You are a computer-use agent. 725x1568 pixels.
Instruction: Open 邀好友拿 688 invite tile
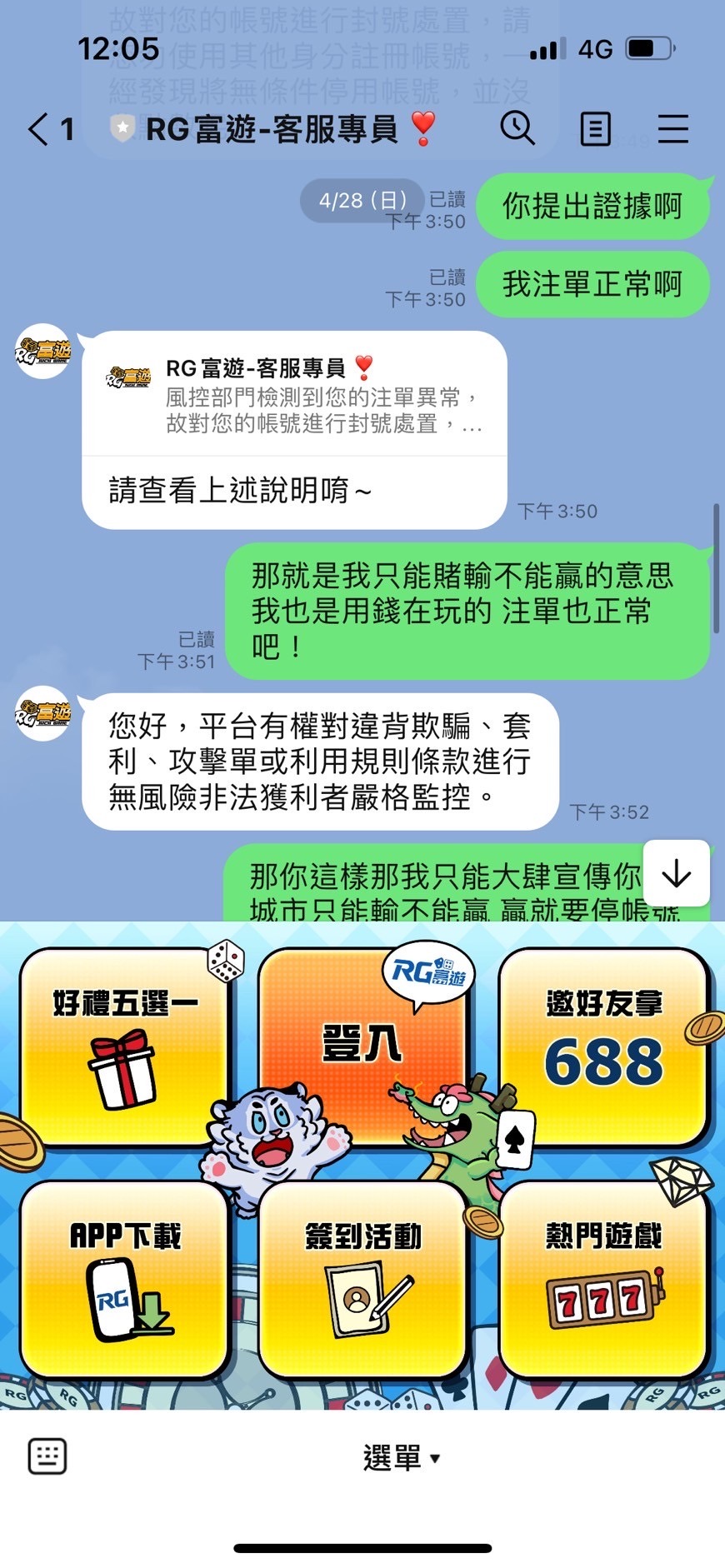603,1046
